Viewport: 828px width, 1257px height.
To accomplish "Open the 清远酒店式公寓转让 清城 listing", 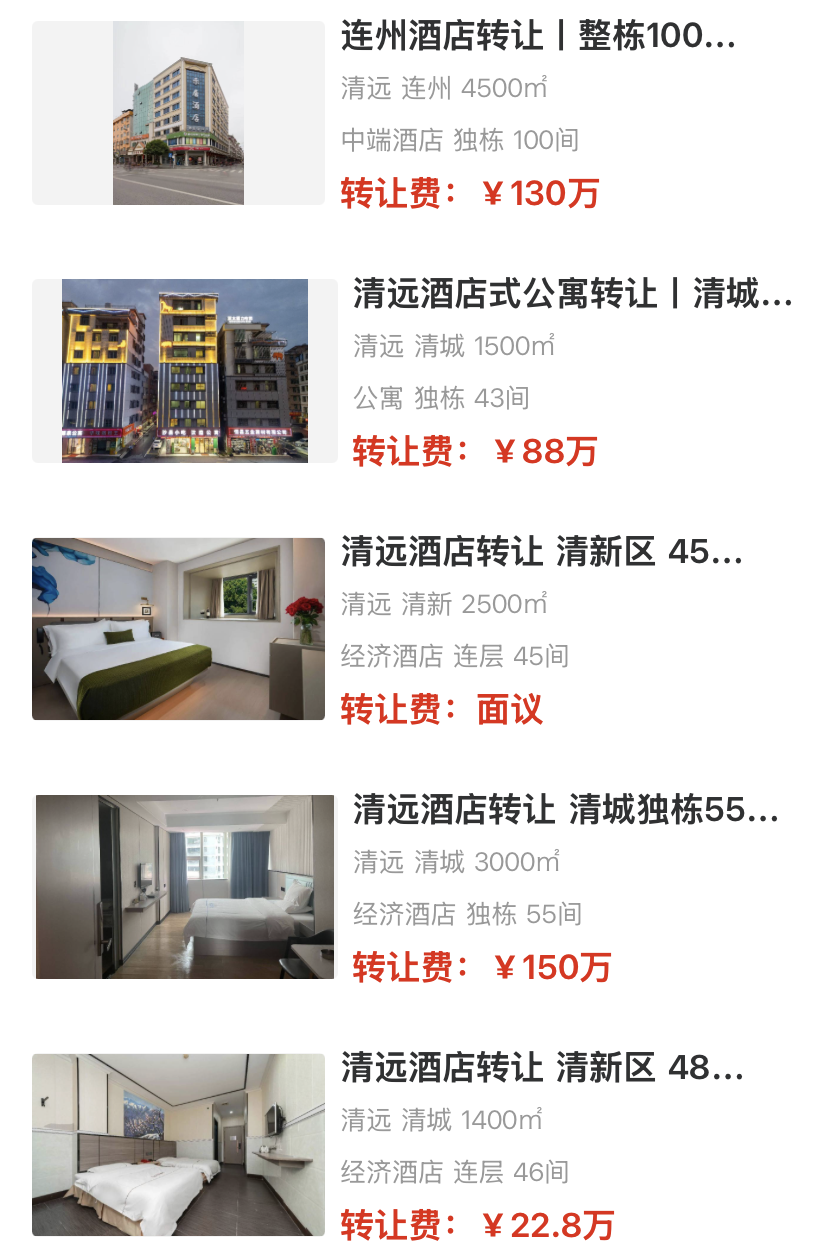I will click(x=572, y=295).
